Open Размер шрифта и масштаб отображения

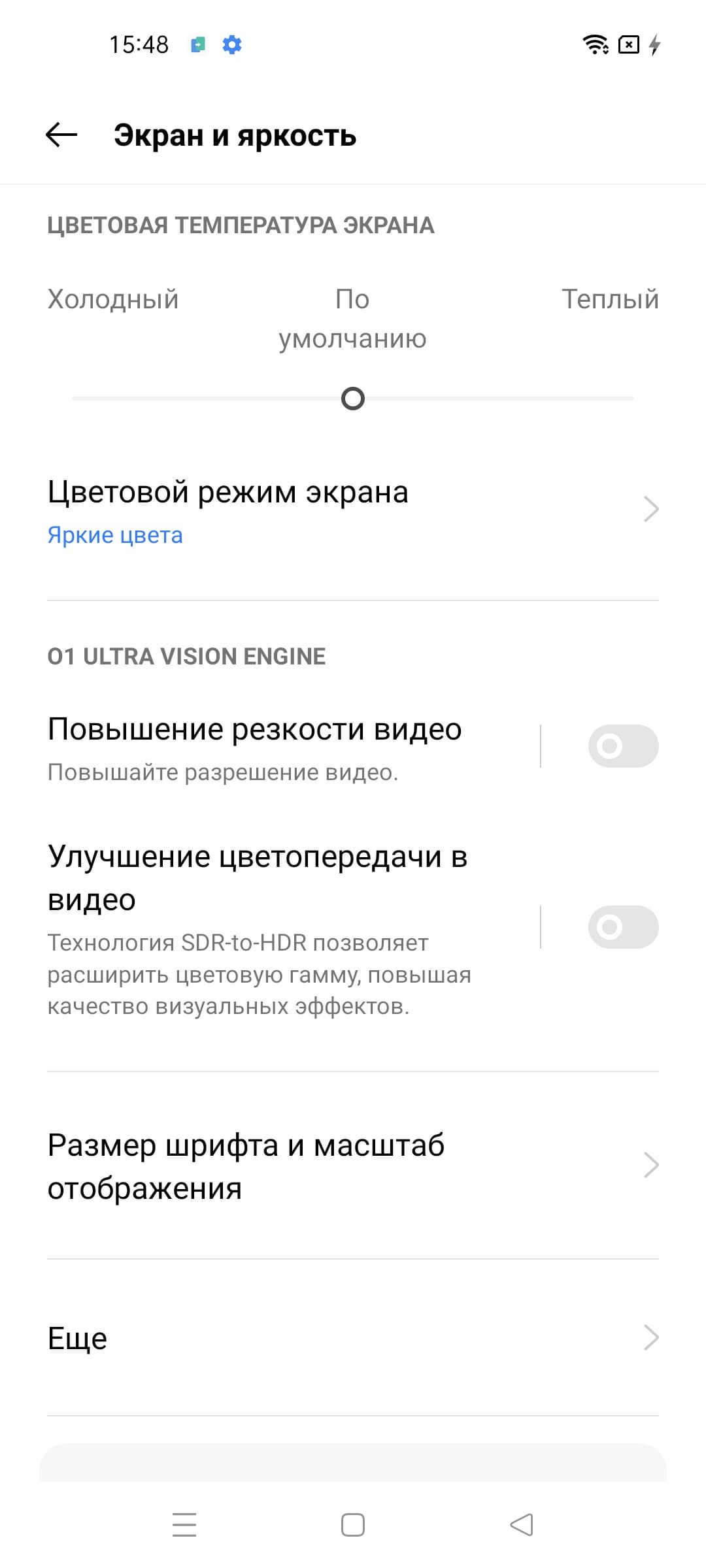[353, 1166]
